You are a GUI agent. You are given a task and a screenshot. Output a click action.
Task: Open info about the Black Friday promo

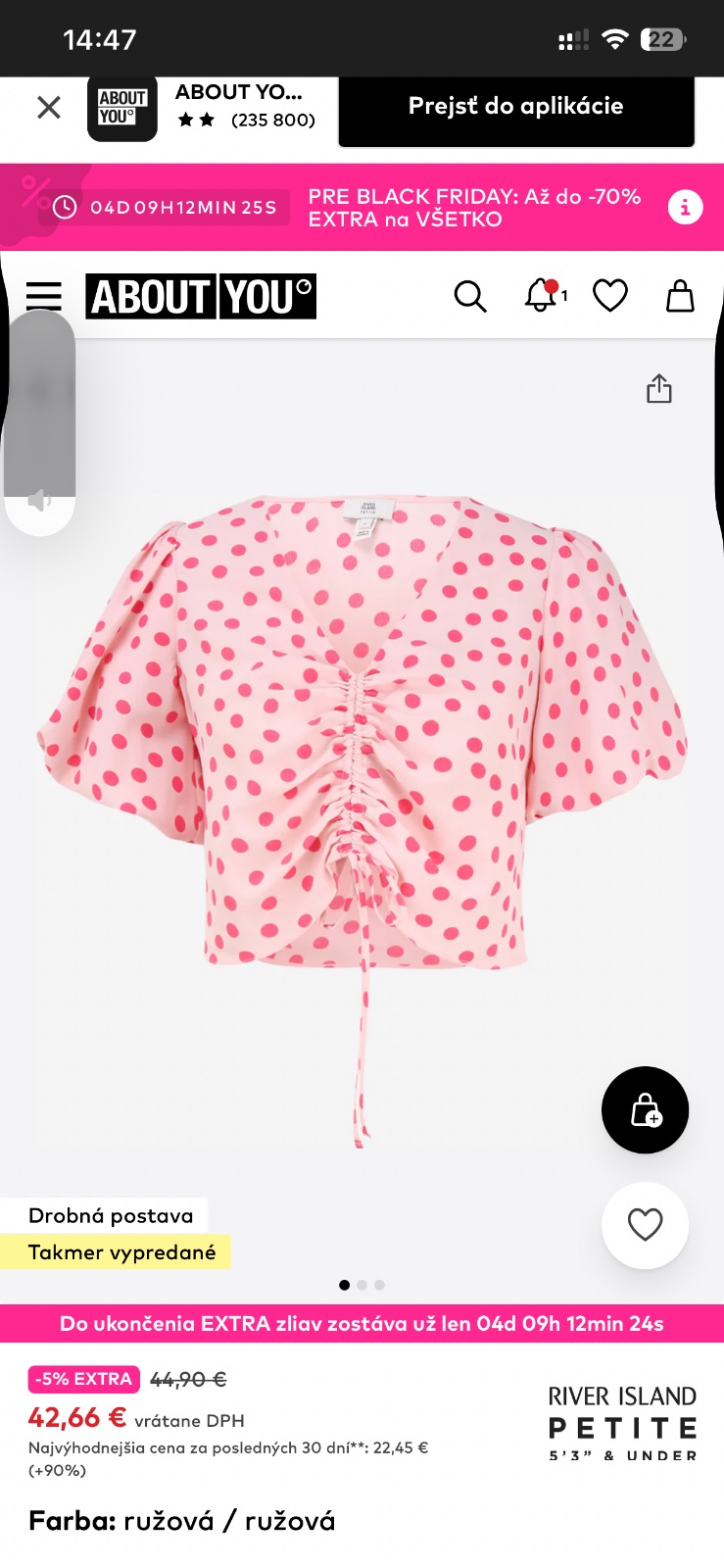(685, 208)
